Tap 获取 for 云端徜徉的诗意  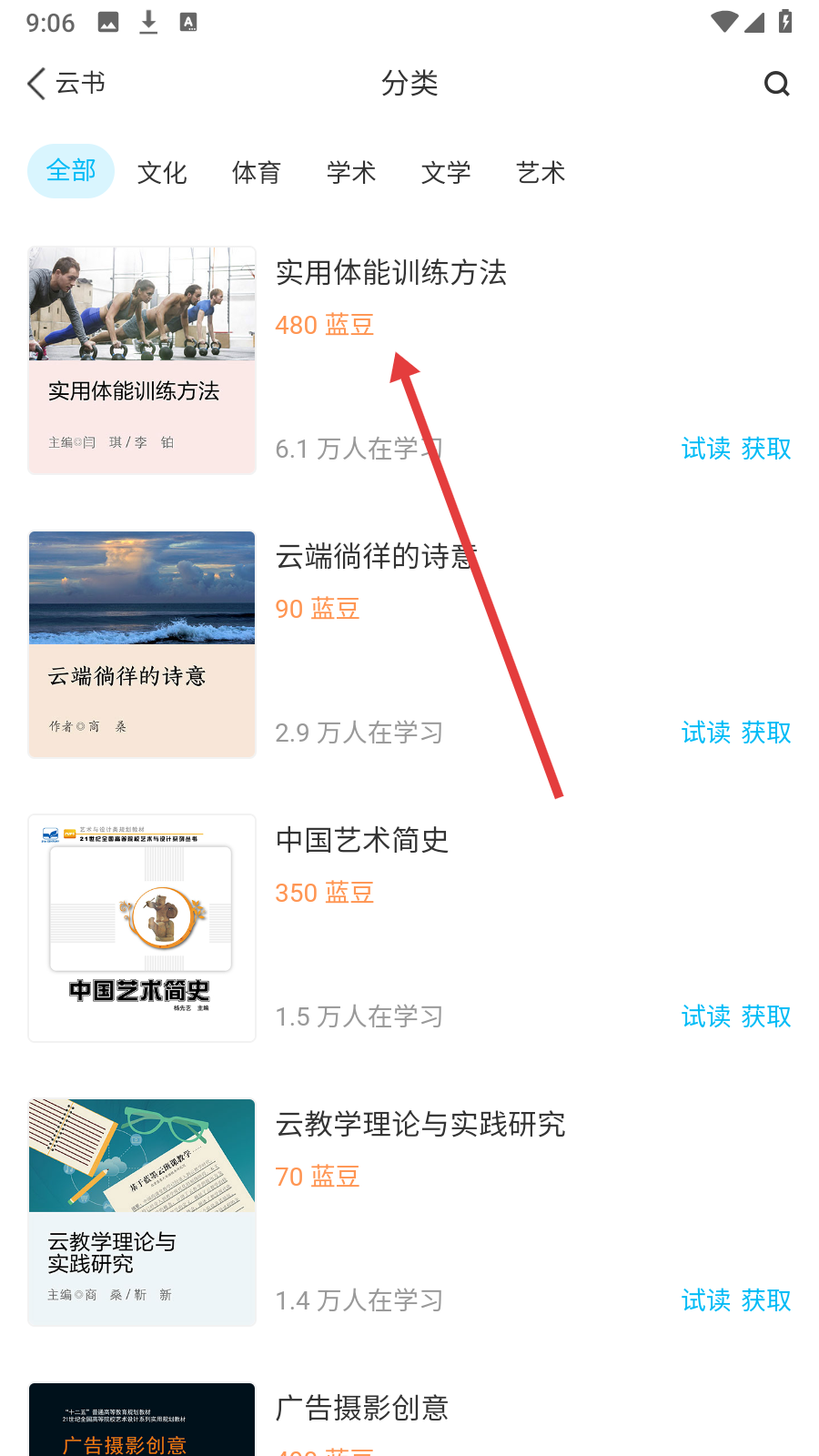click(x=766, y=733)
